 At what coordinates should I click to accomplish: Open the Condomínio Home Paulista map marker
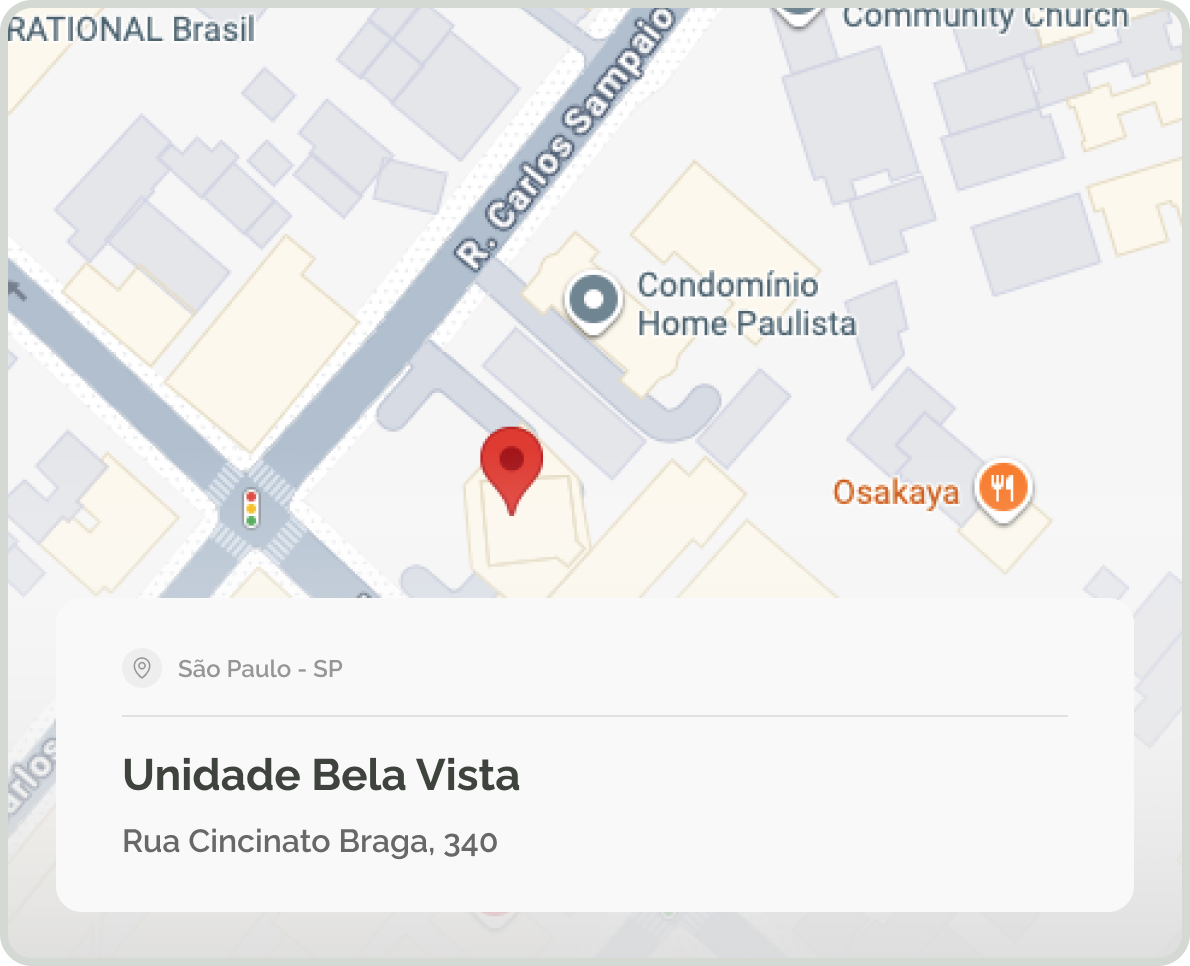click(594, 301)
